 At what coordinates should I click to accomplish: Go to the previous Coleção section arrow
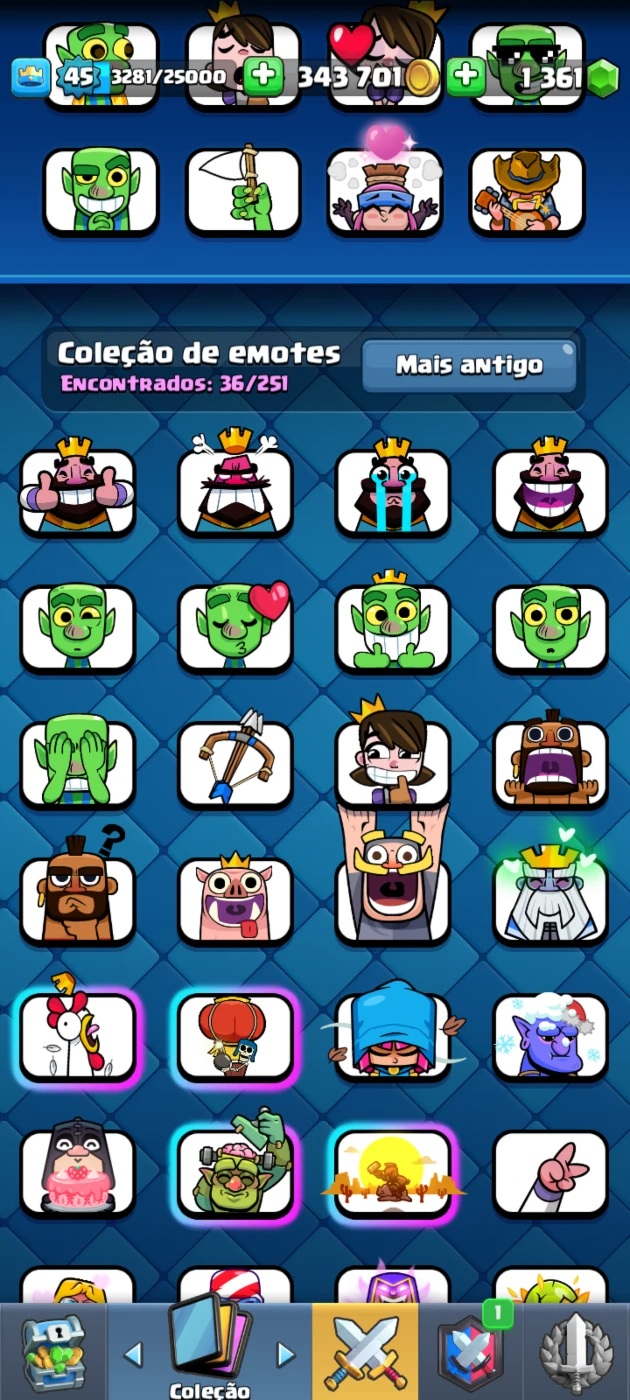pyautogui.click(x=133, y=1355)
